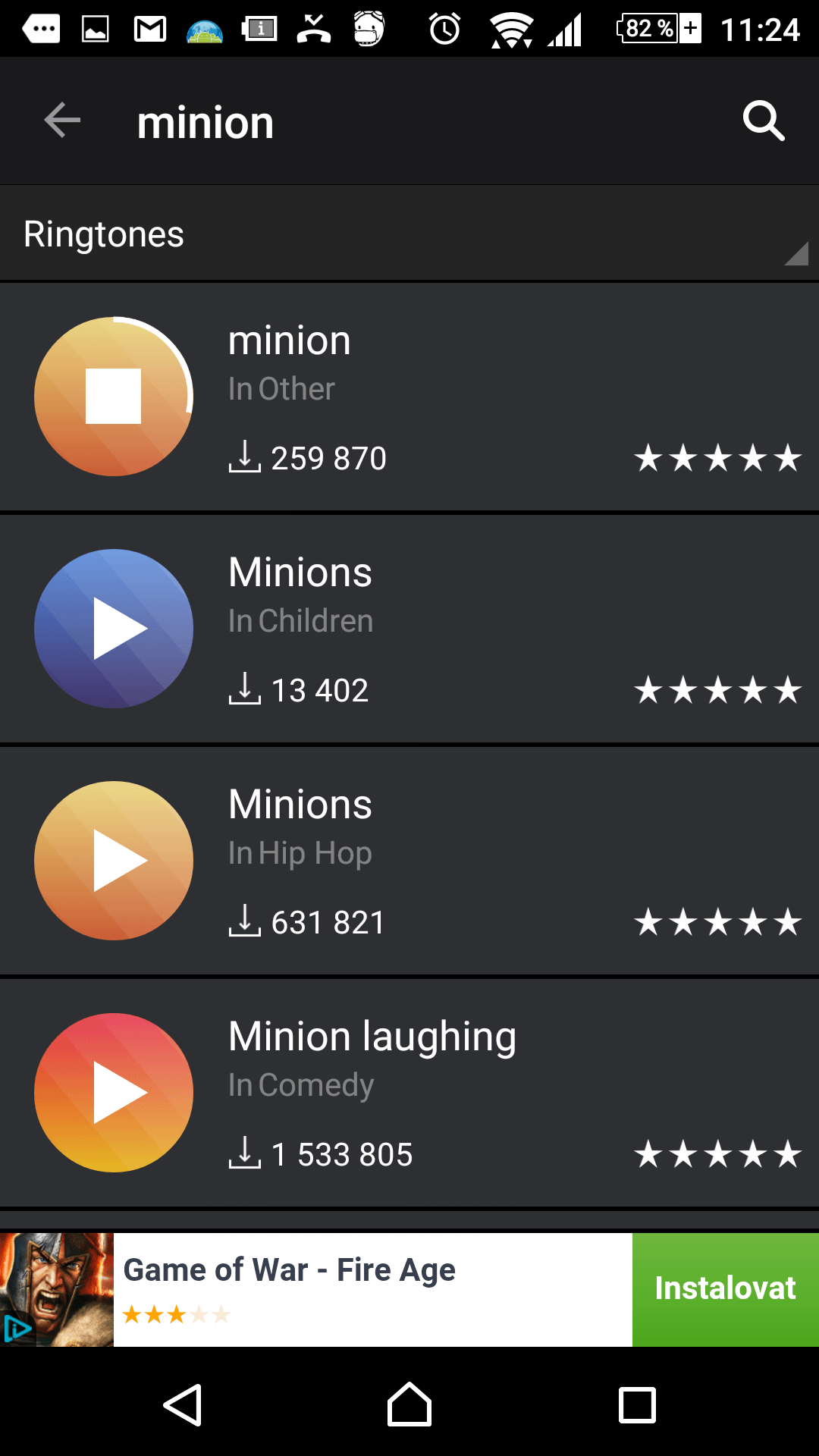
Task: Tap Instalovat on the Game of War ad
Action: tap(726, 1290)
